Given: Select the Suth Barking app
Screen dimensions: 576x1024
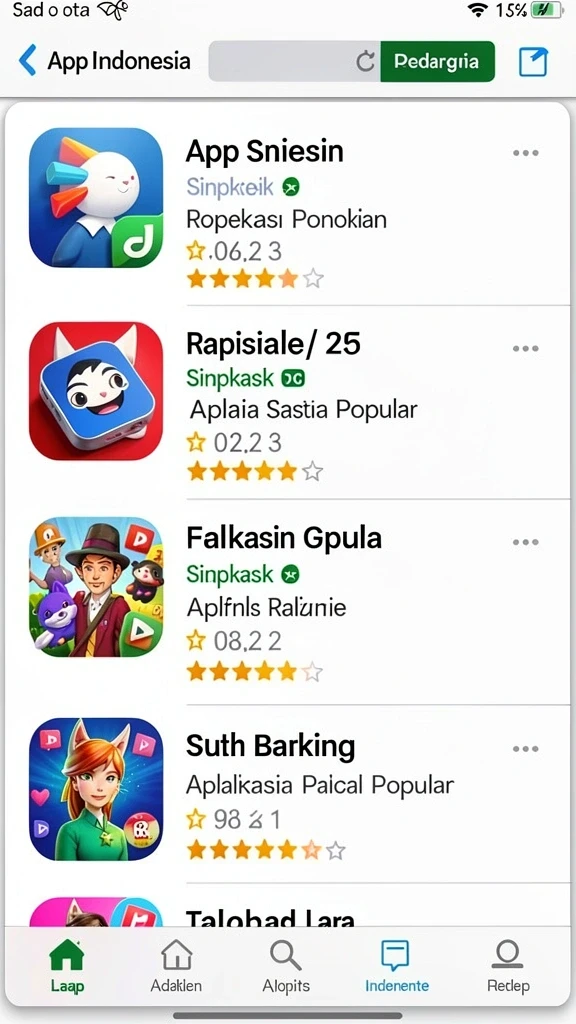Looking at the screenshot, I should [287, 793].
